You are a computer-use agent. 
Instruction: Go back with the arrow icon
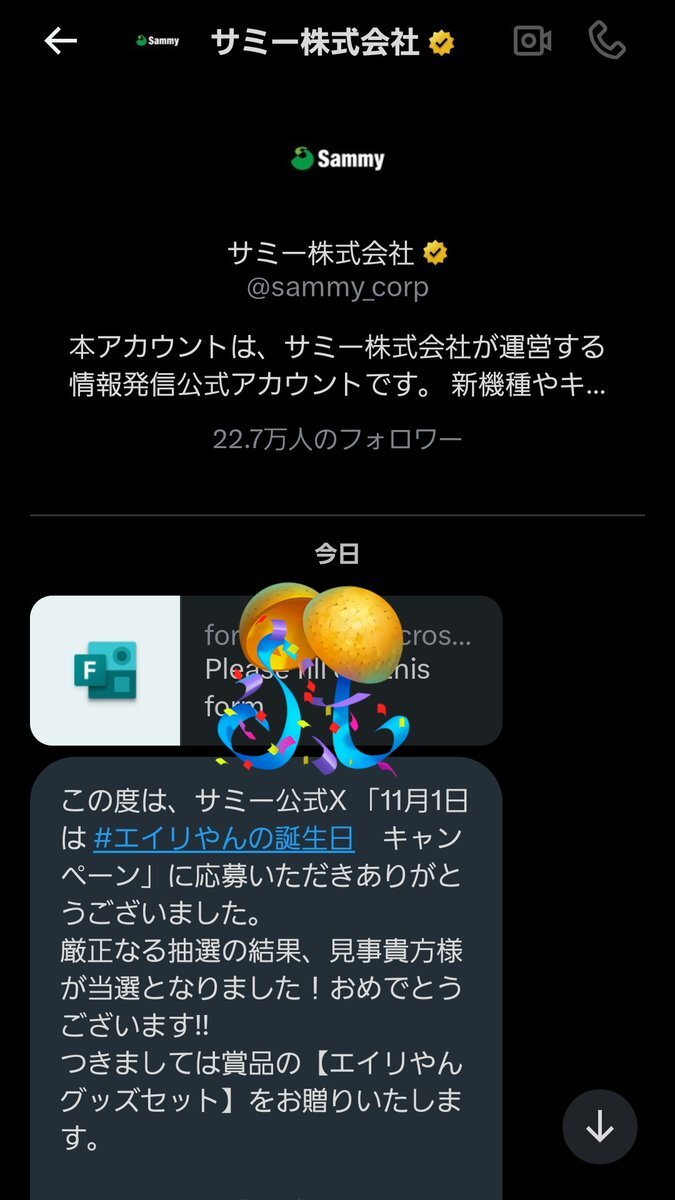click(61, 41)
